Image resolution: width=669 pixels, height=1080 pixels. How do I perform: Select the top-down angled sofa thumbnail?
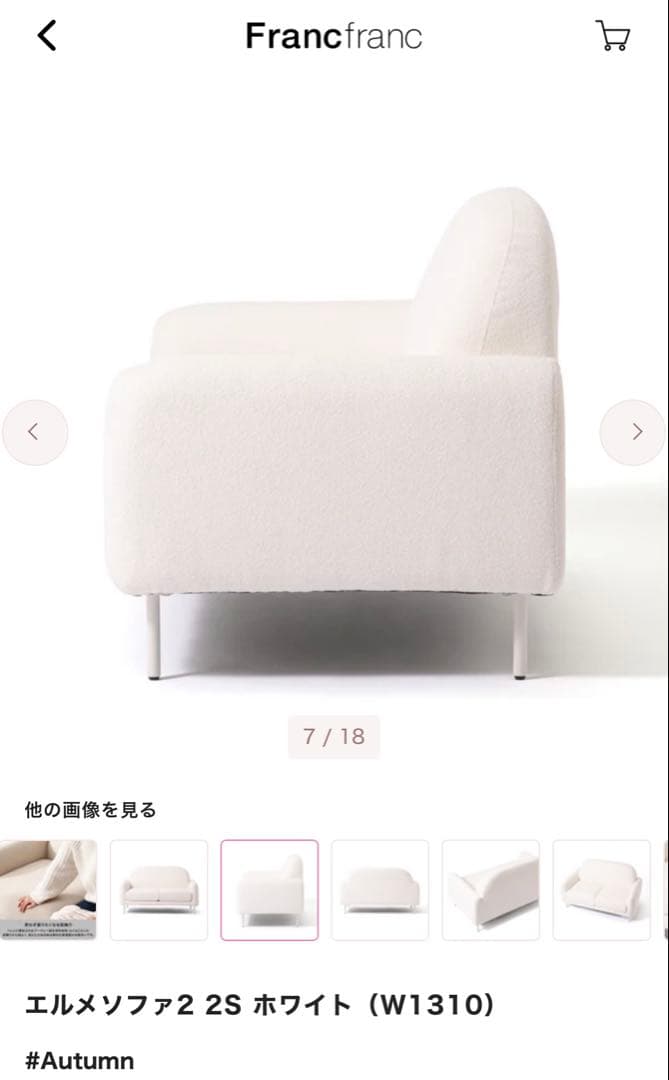coord(491,890)
